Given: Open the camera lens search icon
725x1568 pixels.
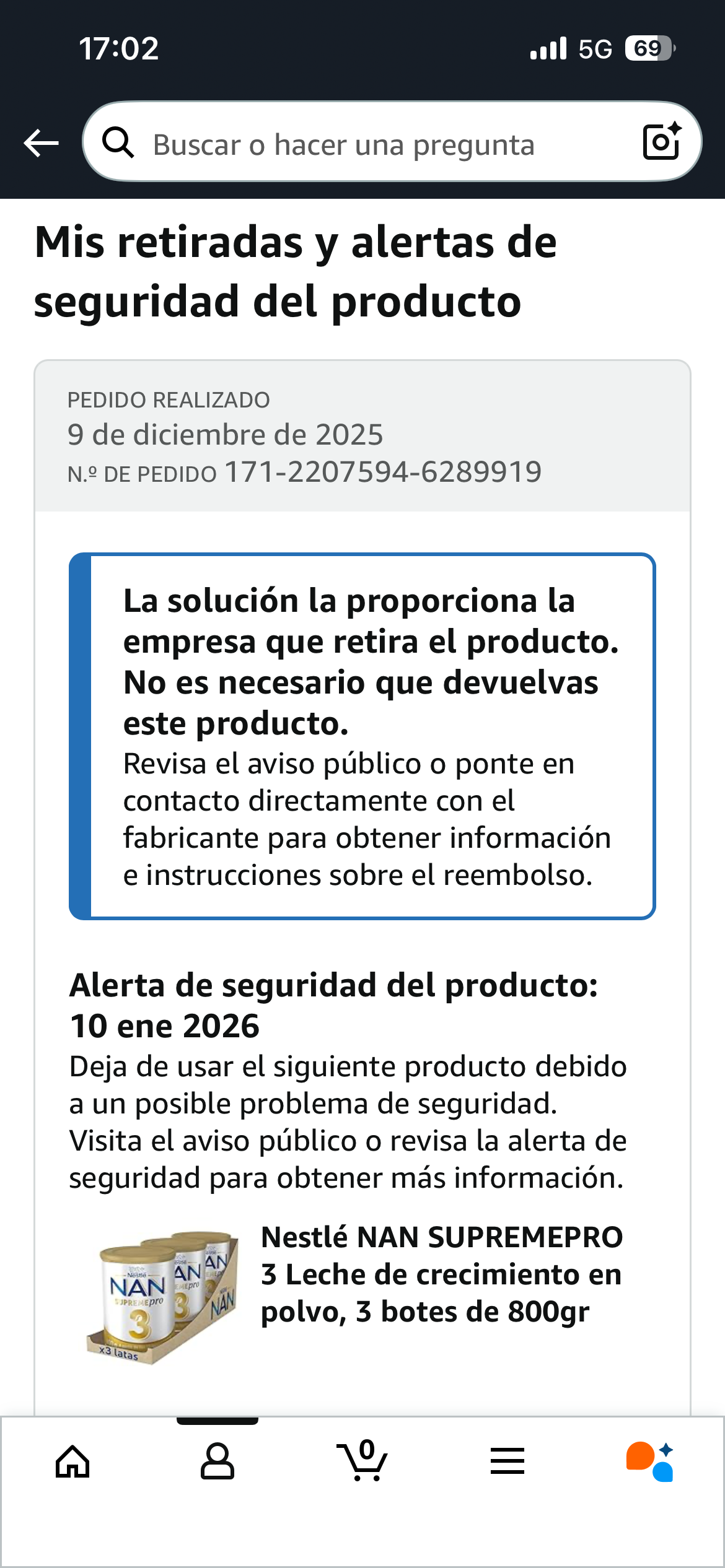Looking at the screenshot, I should pos(662,142).
